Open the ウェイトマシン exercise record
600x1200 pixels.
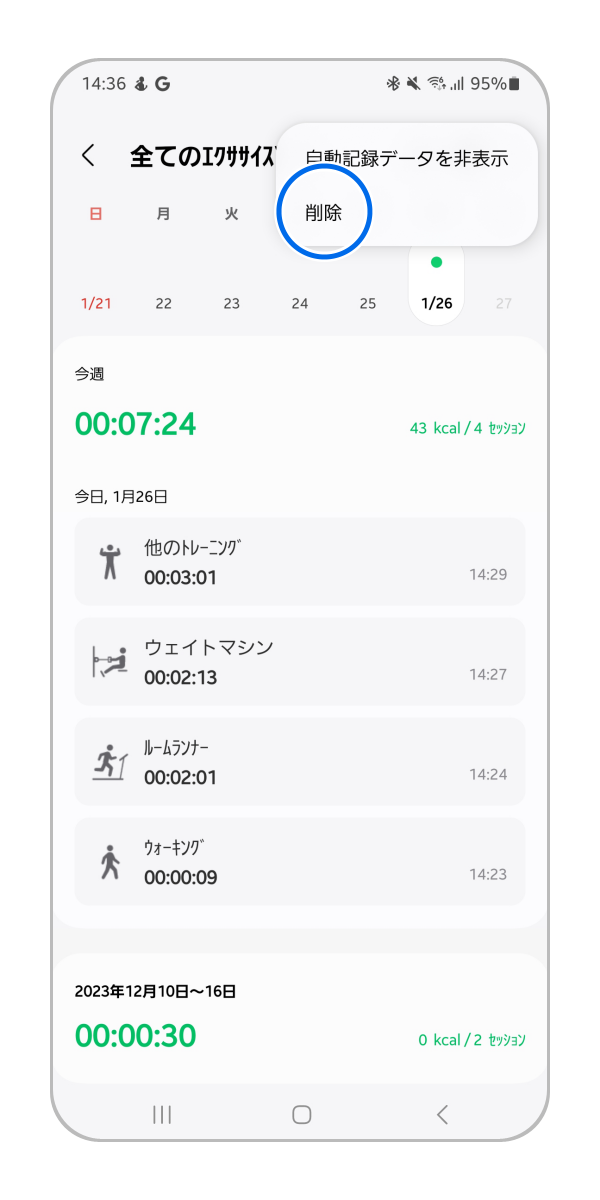300,661
